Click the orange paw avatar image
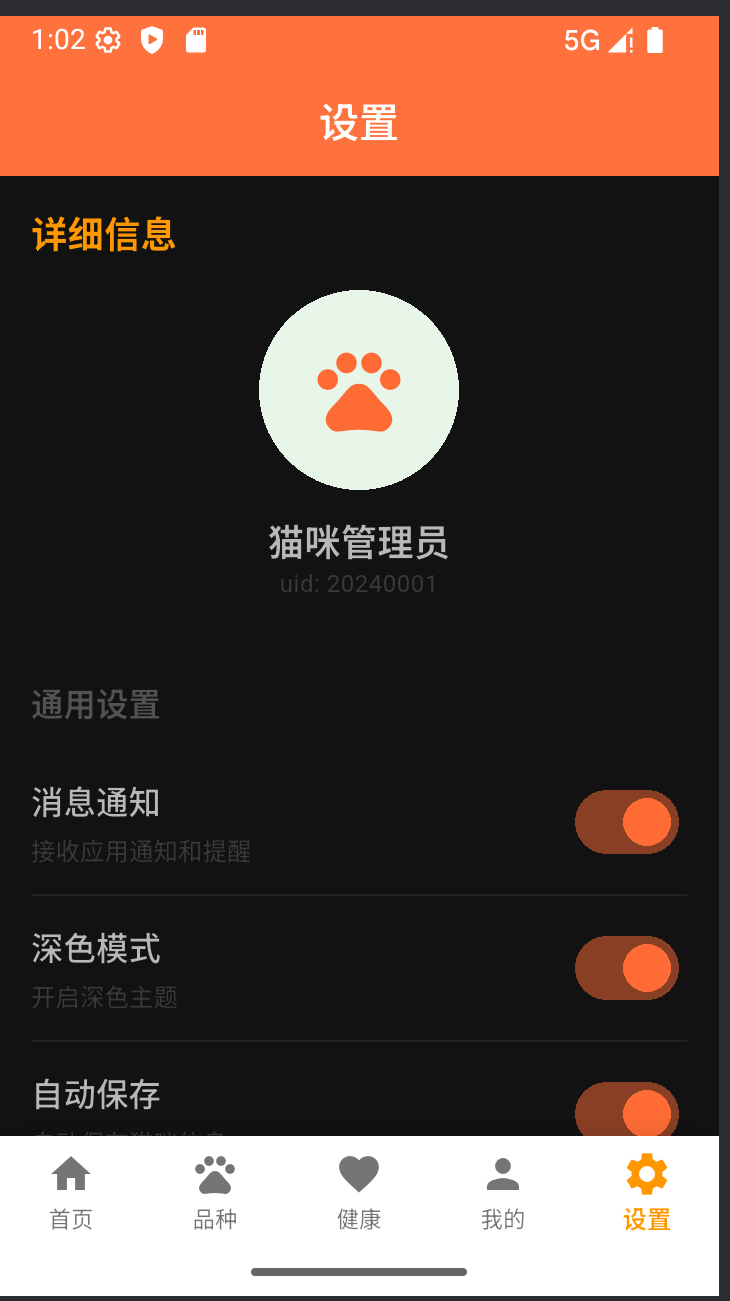This screenshot has width=730, height=1301. click(x=359, y=390)
